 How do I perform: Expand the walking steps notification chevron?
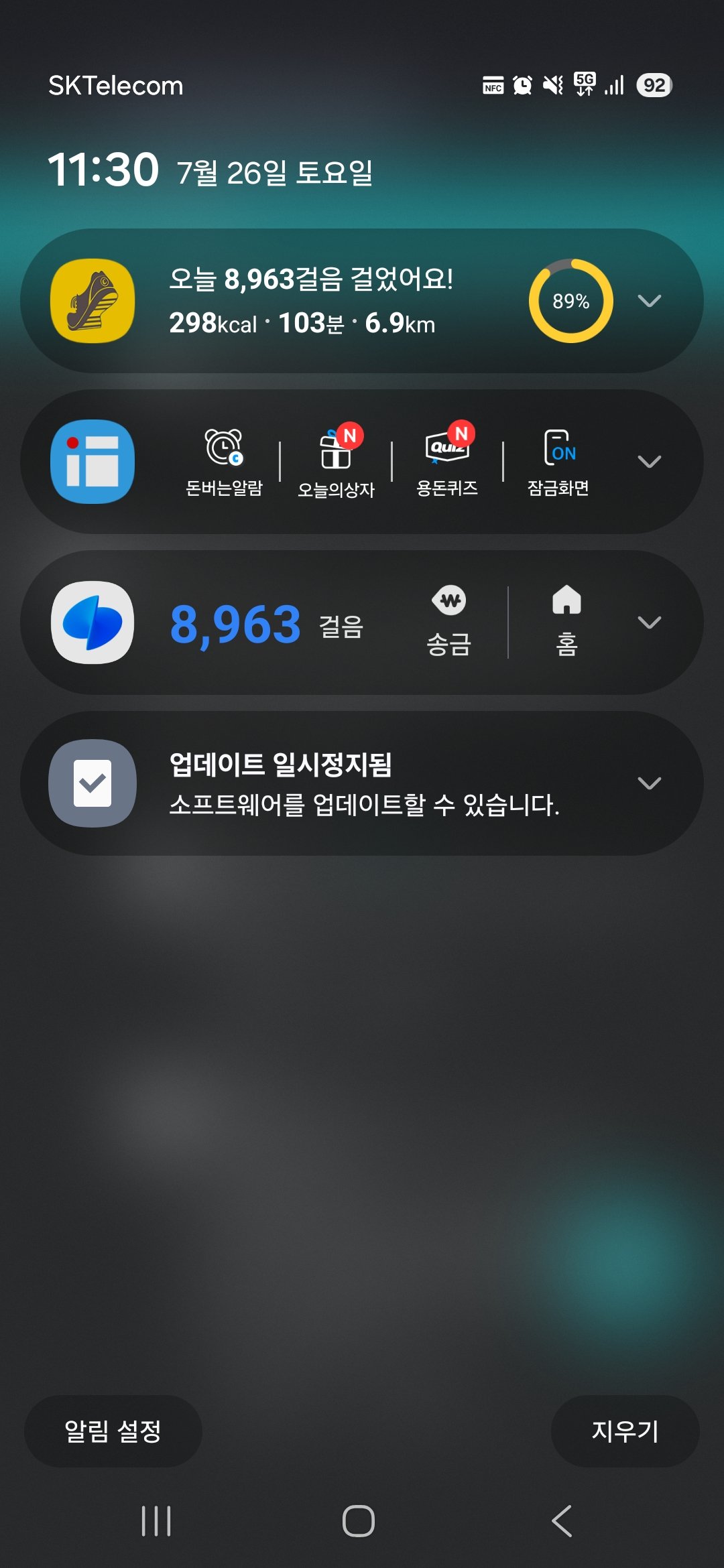[649, 301]
